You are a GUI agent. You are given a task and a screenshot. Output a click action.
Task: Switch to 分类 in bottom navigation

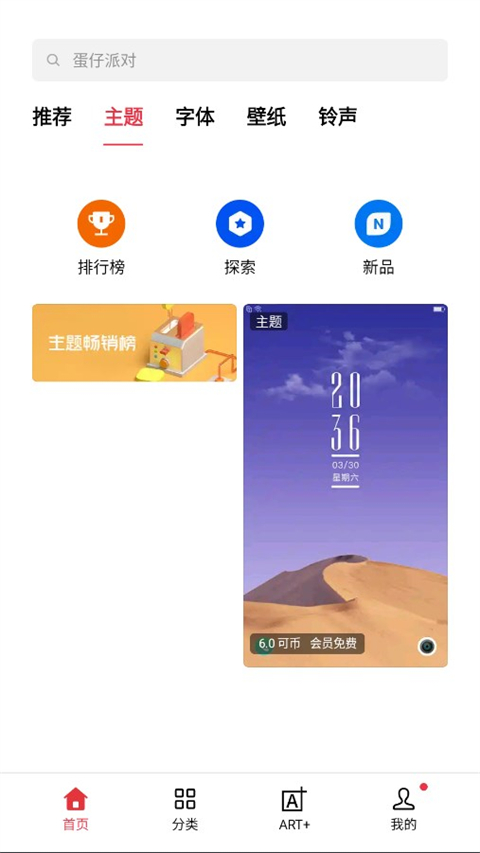click(x=185, y=809)
